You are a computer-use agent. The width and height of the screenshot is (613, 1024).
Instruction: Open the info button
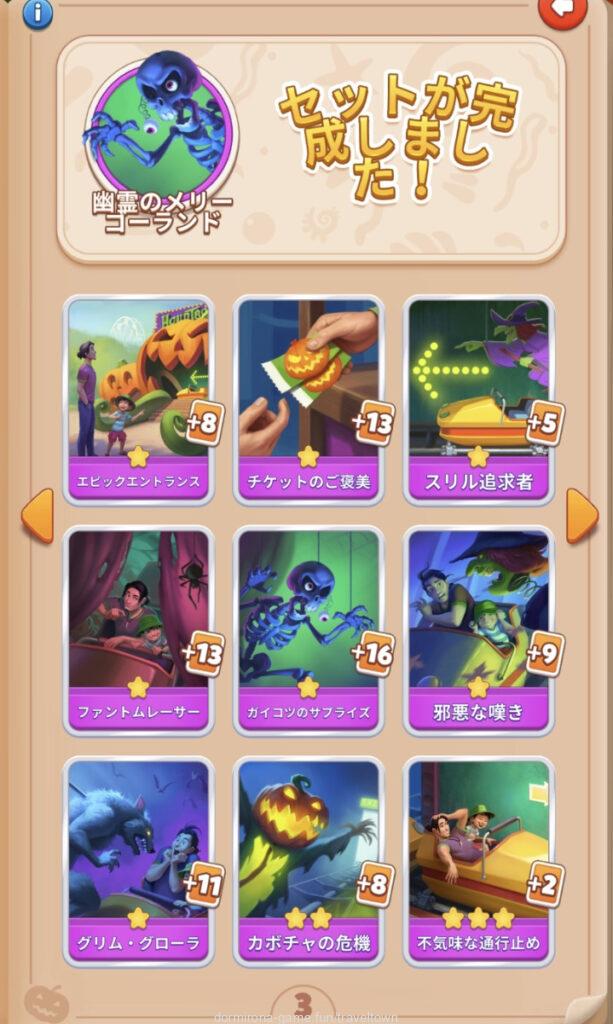(38, 13)
